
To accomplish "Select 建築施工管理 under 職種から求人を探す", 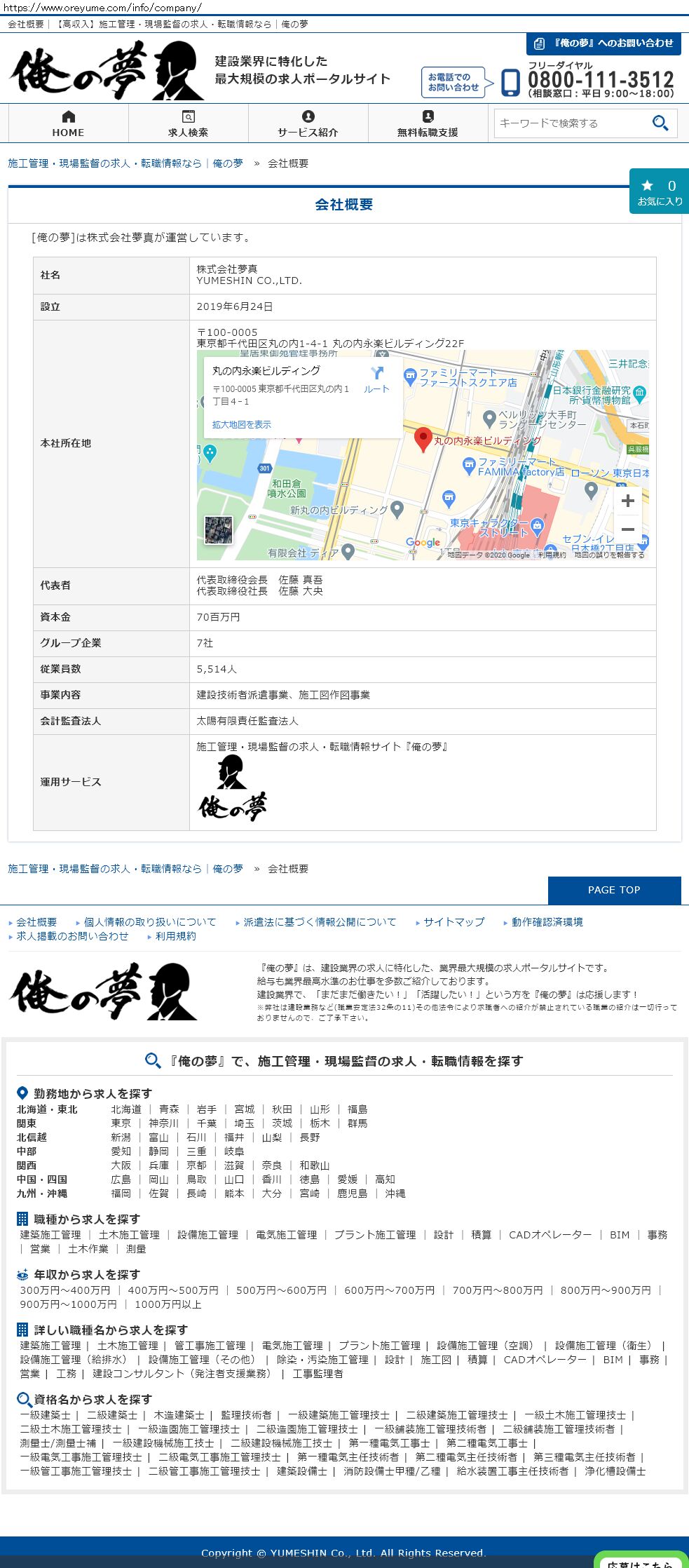I will 50,1235.
